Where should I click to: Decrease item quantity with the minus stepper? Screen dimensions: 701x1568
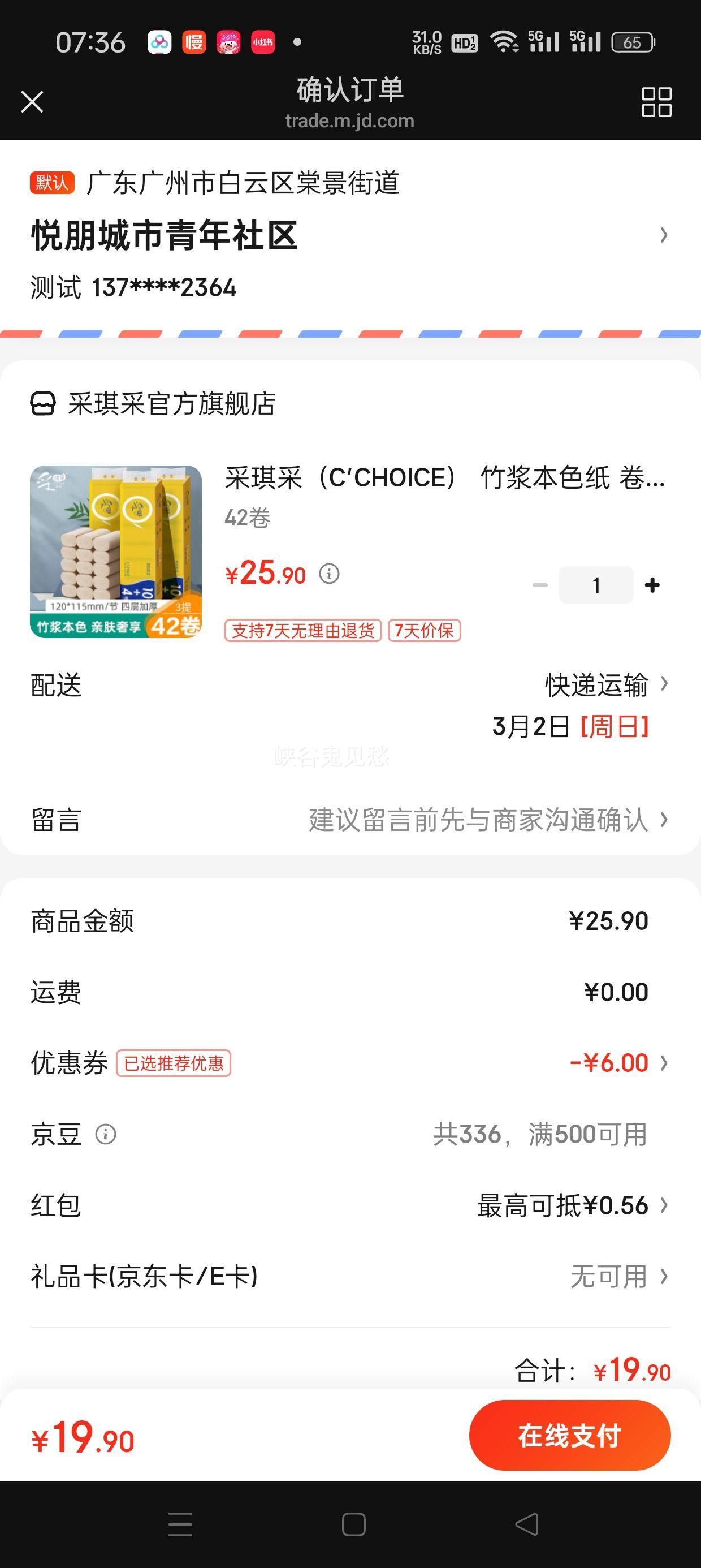tap(539, 584)
